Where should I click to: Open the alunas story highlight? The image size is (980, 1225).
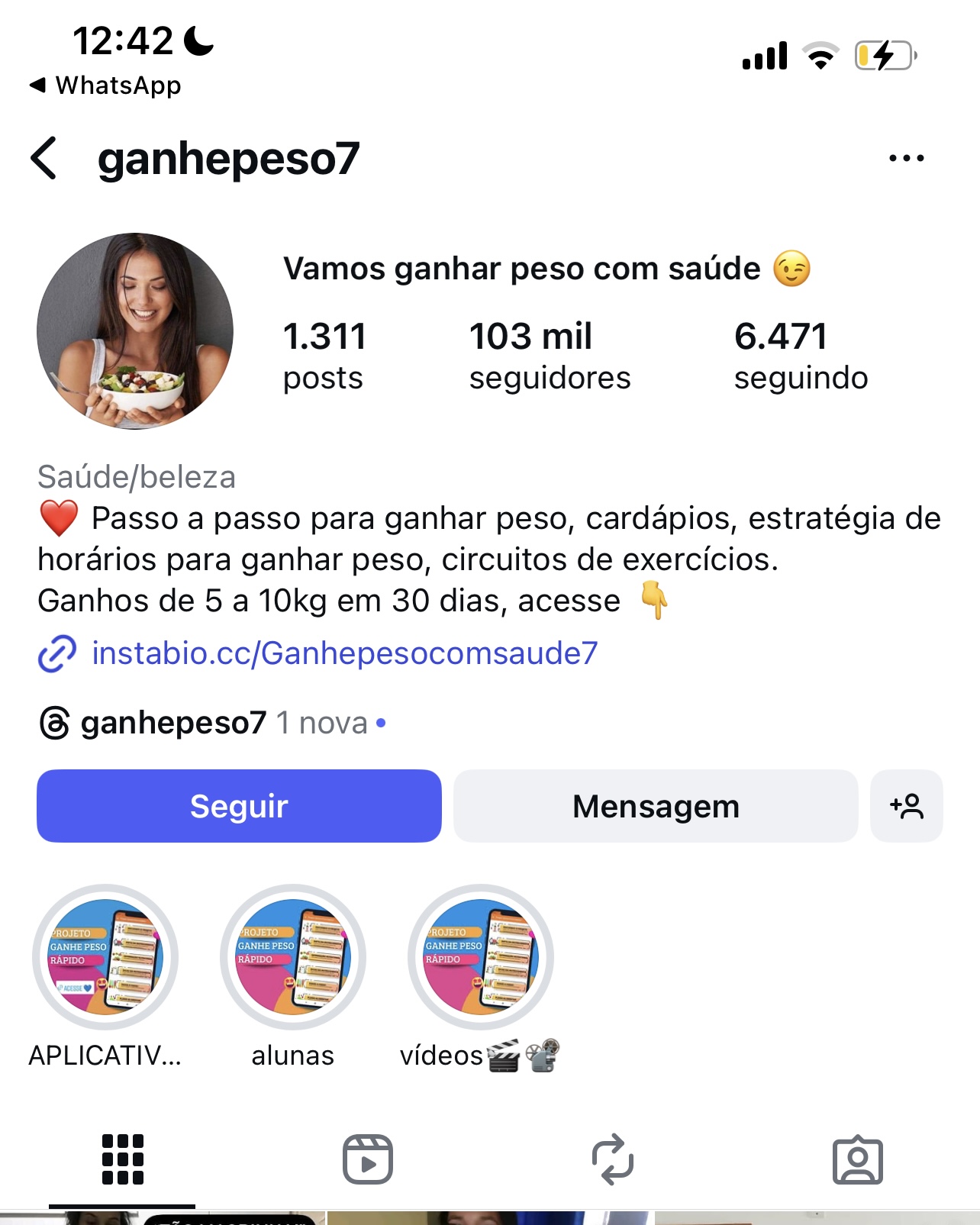293,957
